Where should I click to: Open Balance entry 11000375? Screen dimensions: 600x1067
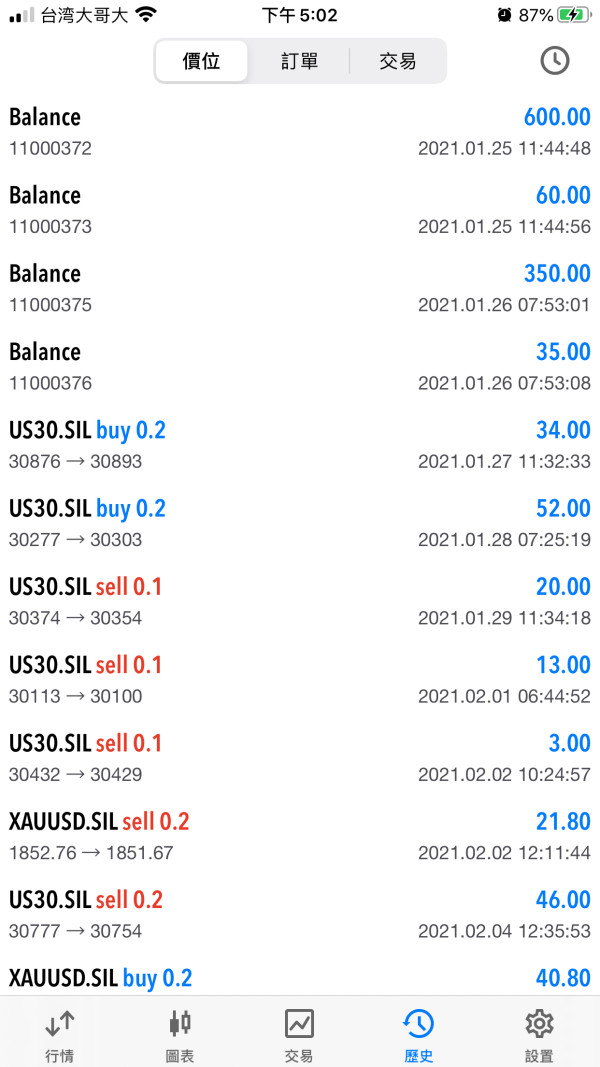coord(300,288)
